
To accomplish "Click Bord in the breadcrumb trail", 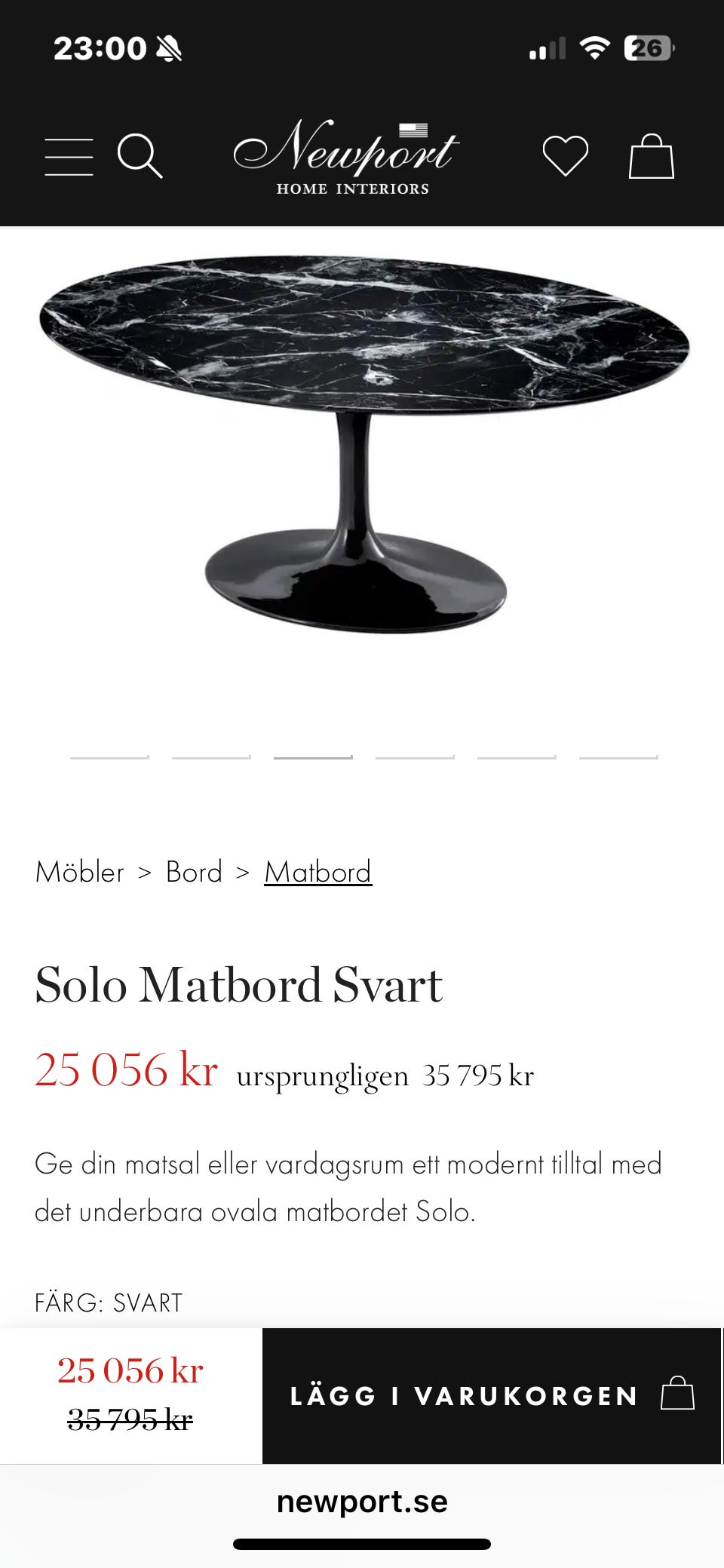I will point(192,871).
